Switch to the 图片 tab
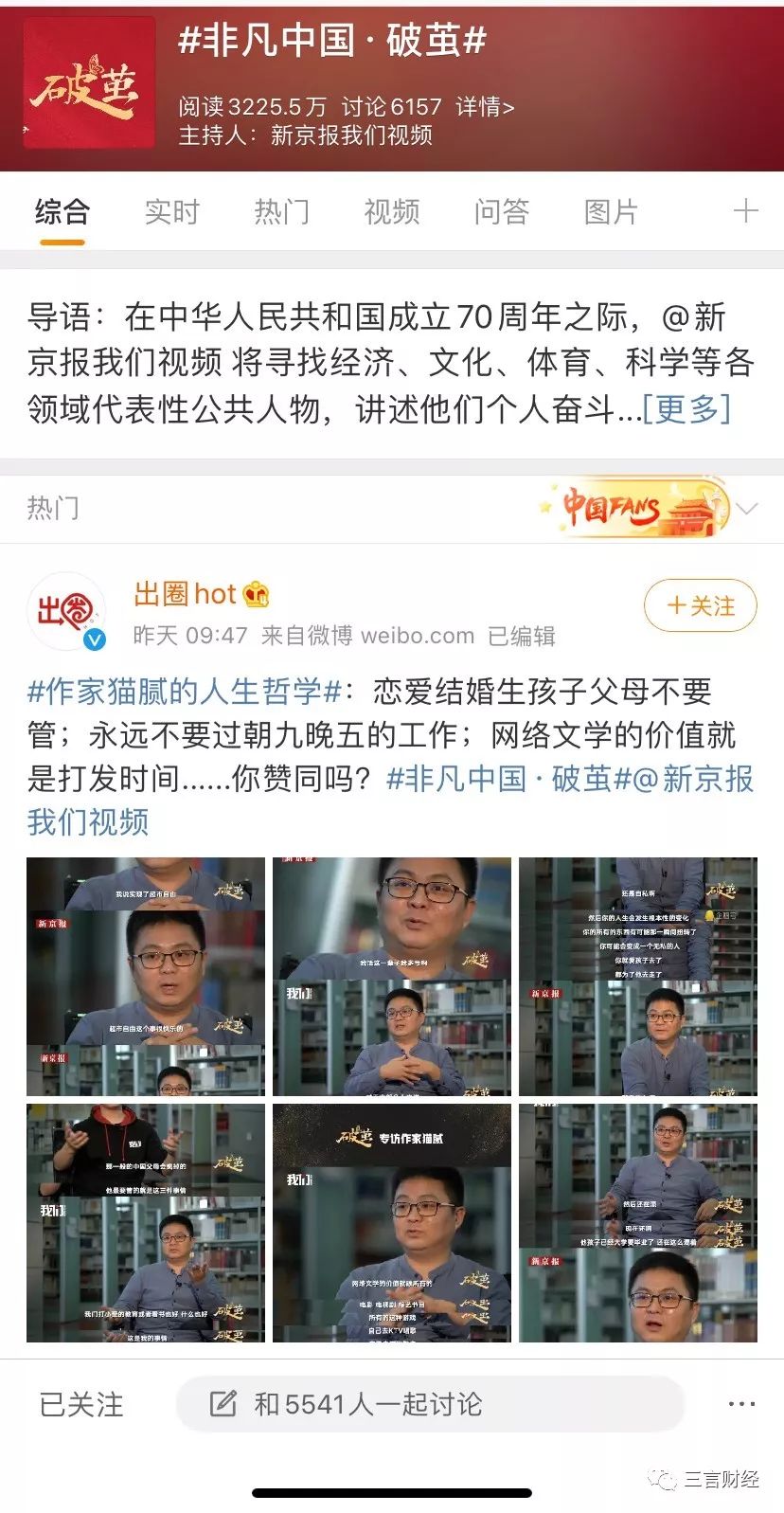784x1513 pixels. pyautogui.click(x=611, y=212)
